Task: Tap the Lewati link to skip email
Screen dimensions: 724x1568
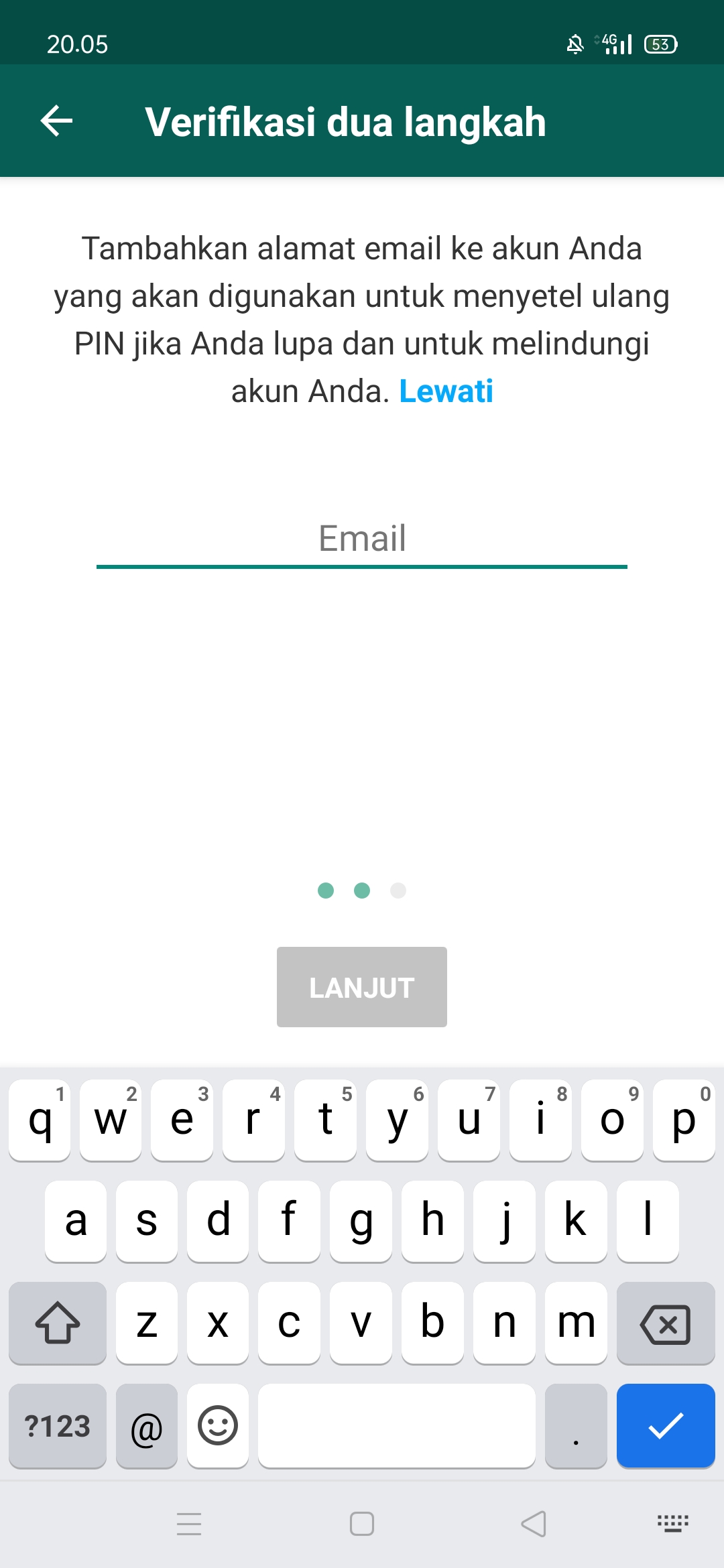Action: (446, 391)
